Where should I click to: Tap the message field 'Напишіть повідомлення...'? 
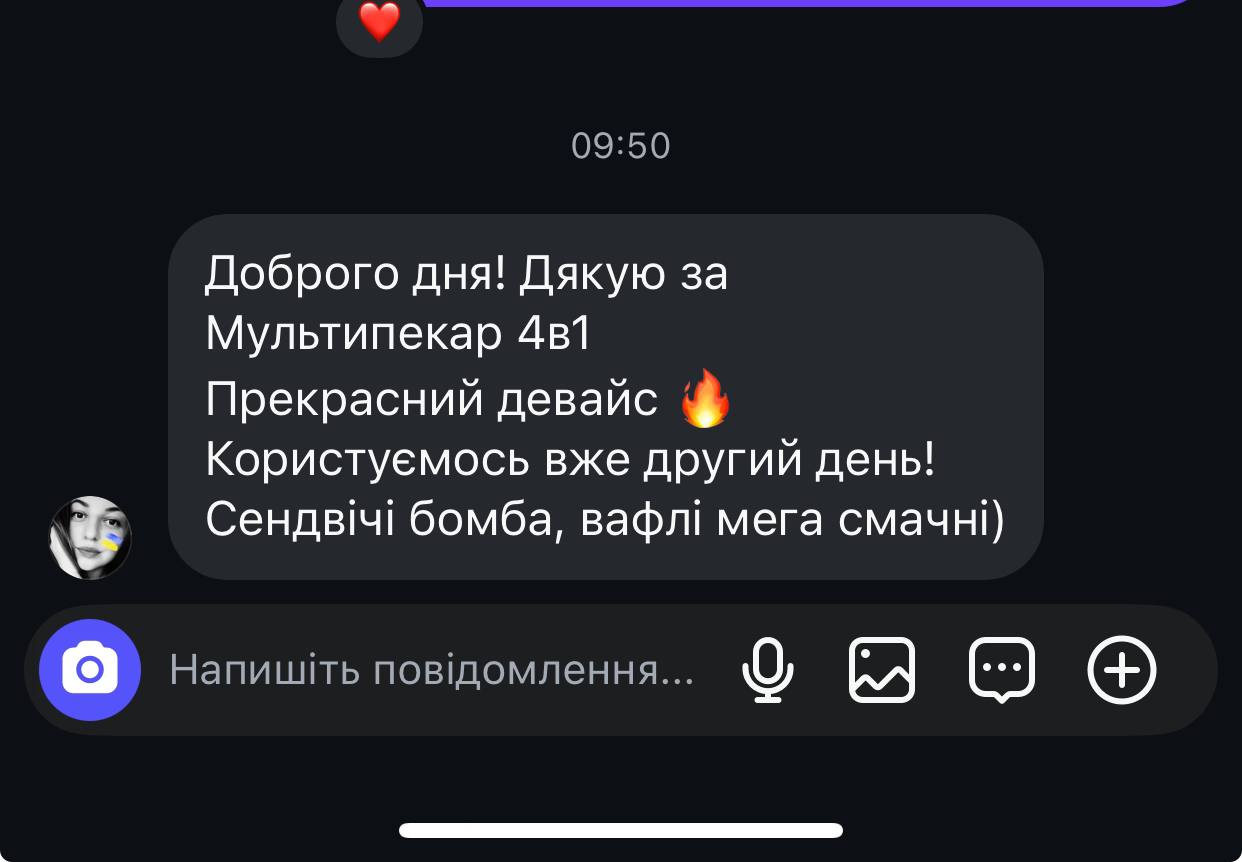click(430, 670)
